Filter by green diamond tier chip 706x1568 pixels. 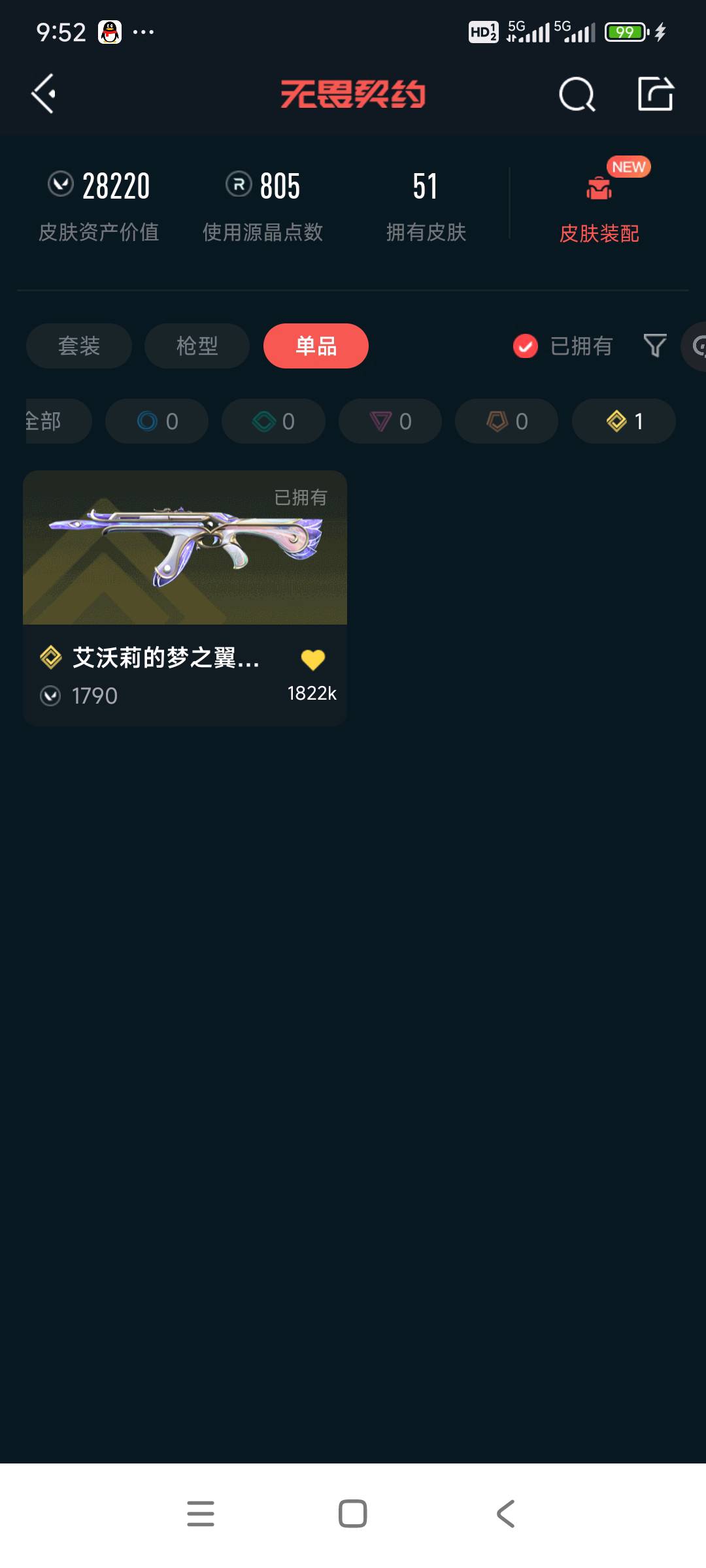(273, 421)
